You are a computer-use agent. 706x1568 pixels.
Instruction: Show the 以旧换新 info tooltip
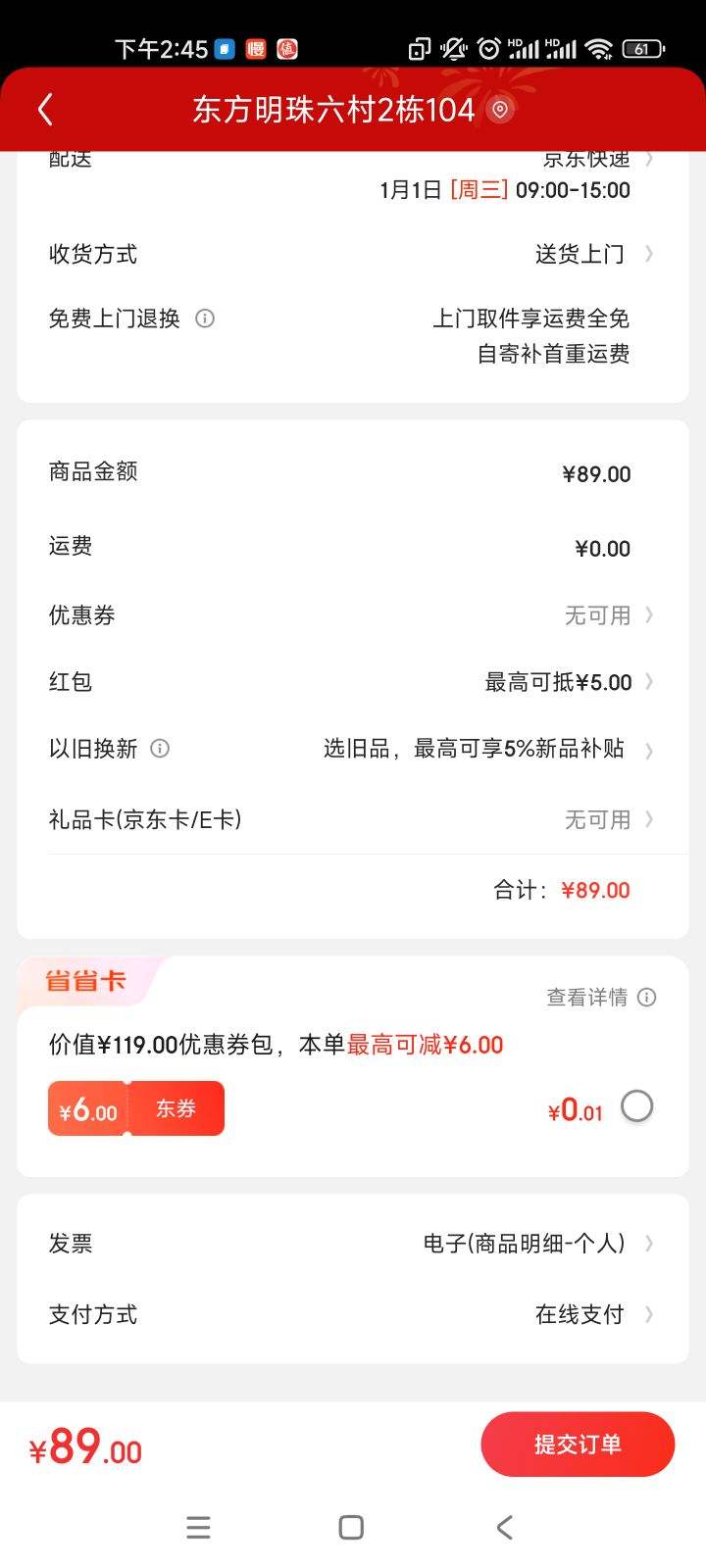[x=160, y=749]
